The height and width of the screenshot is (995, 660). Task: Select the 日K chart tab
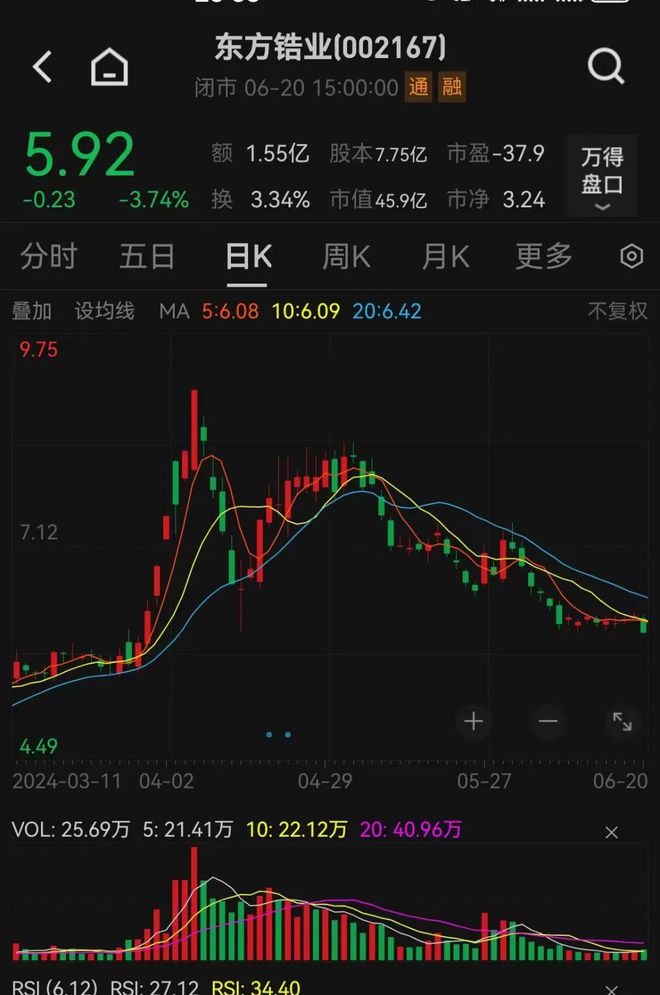click(x=248, y=257)
